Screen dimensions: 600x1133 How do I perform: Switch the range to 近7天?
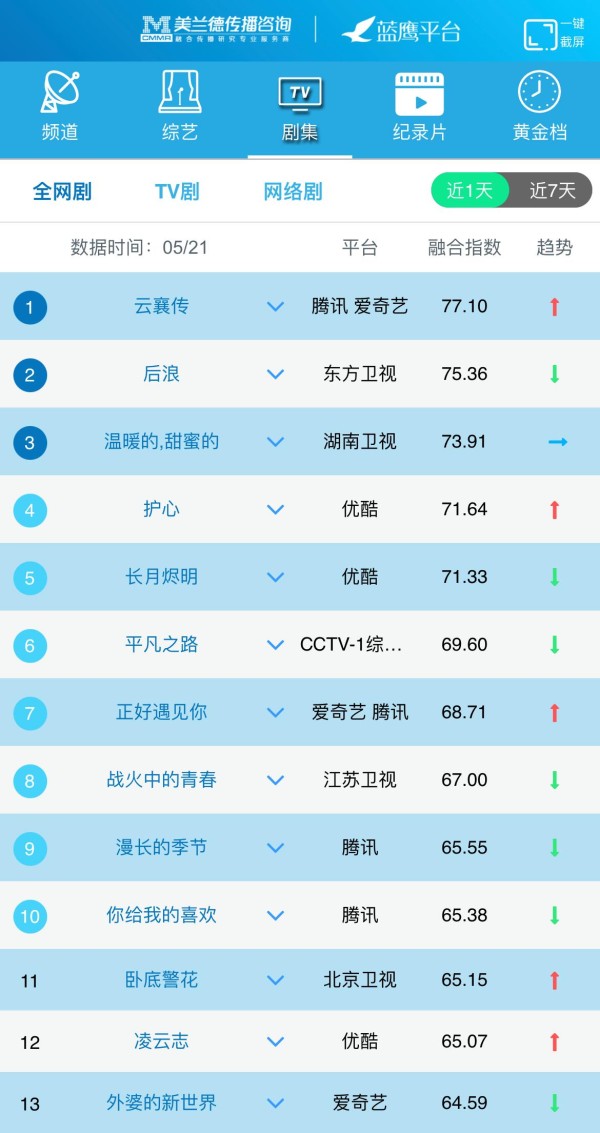tap(552, 191)
